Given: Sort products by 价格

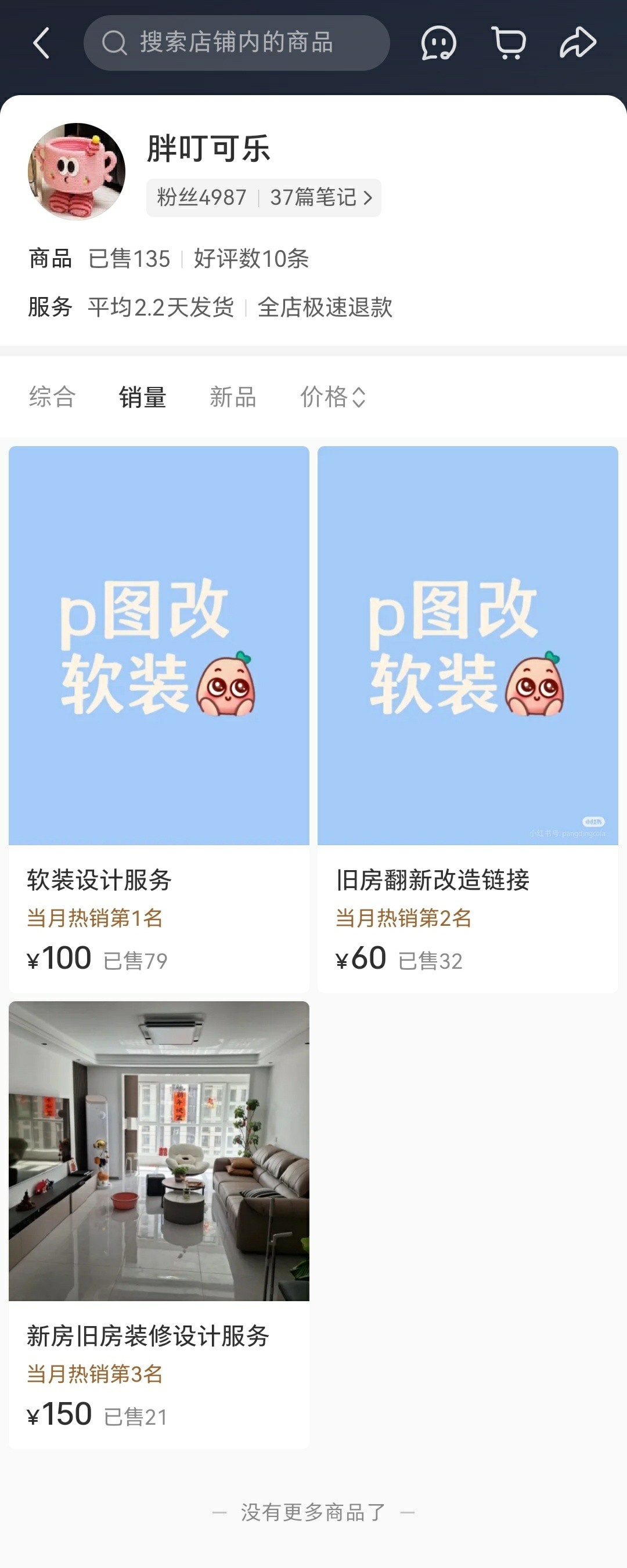Looking at the screenshot, I should (332, 397).
